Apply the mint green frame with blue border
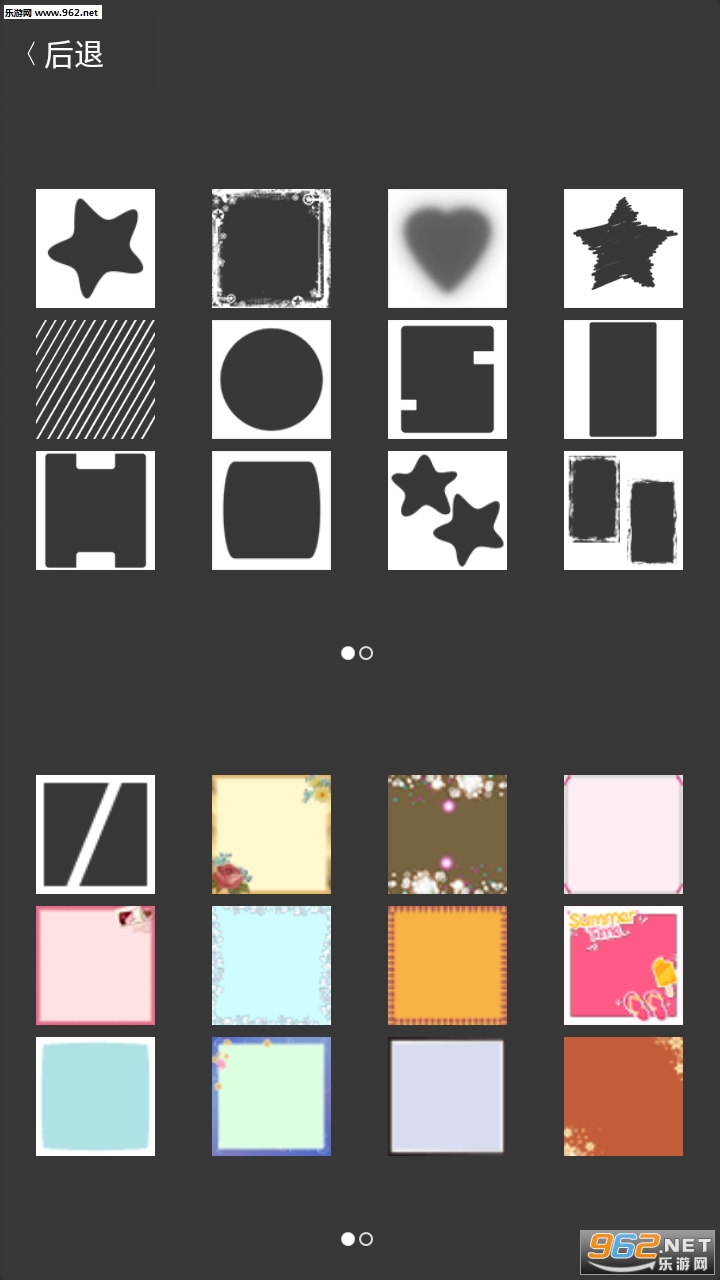This screenshot has width=720, height=1280. click(271, 1096)
